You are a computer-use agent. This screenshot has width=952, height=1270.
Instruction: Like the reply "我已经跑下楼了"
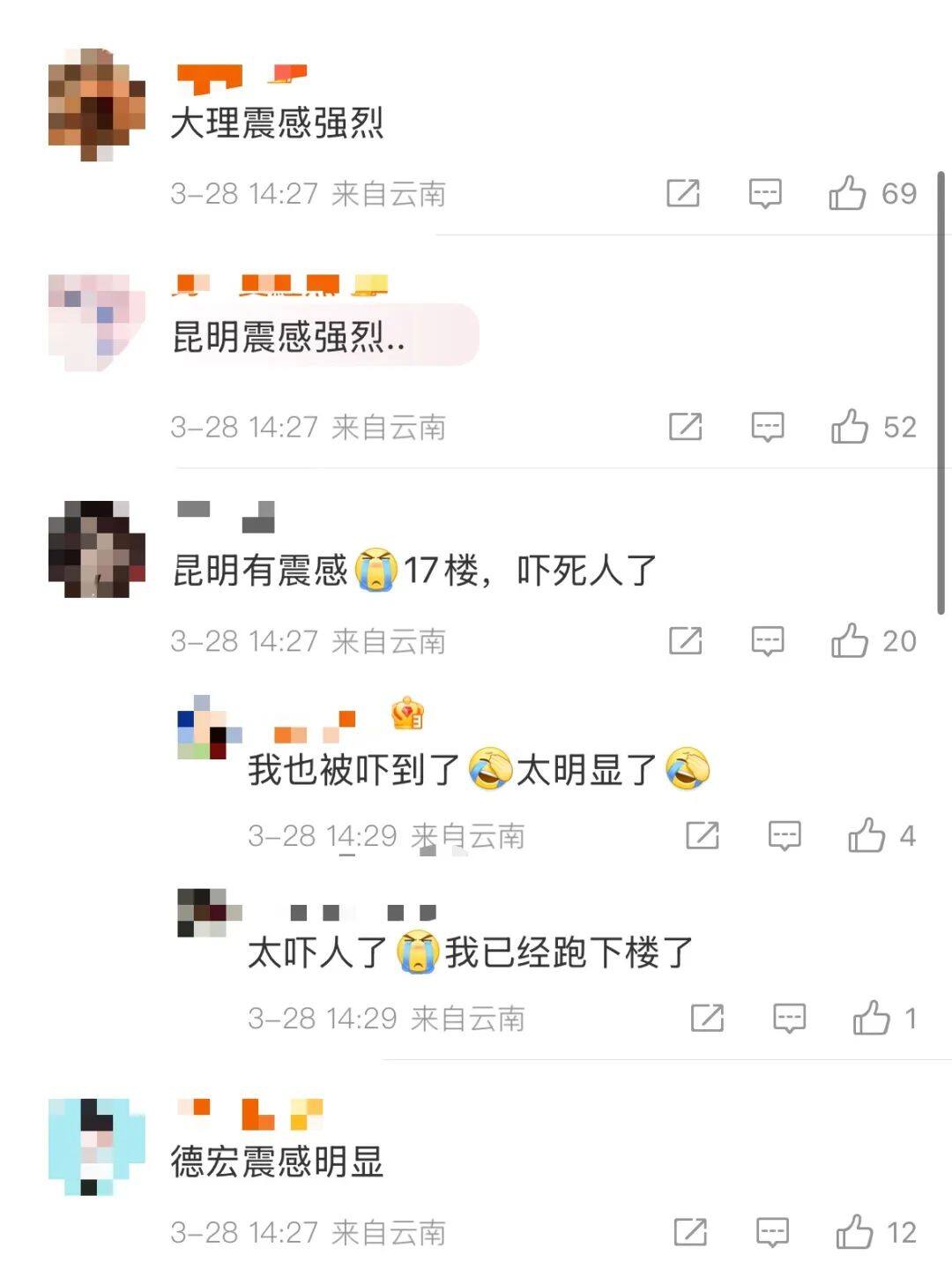871,1018
